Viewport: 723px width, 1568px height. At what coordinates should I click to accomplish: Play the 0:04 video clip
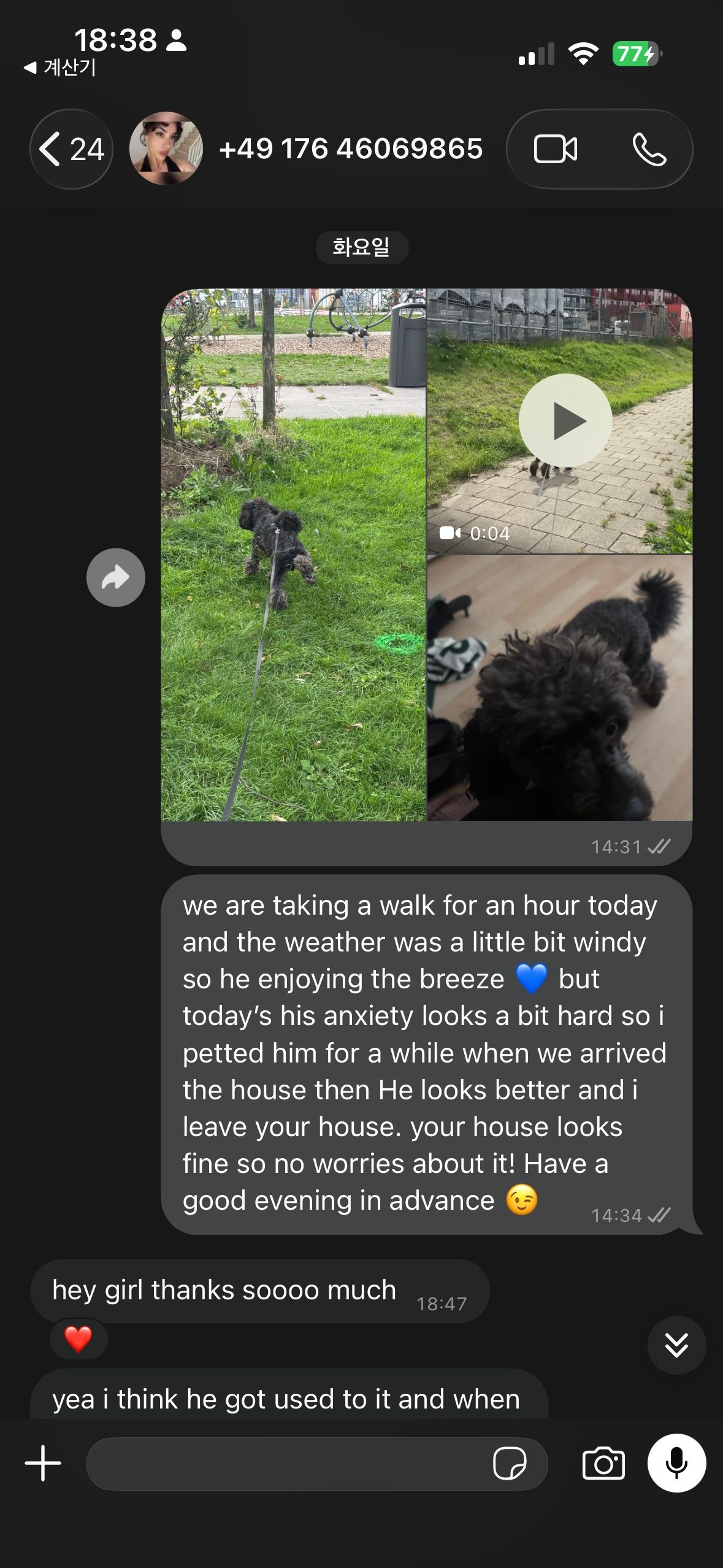[x=565, y=421]
